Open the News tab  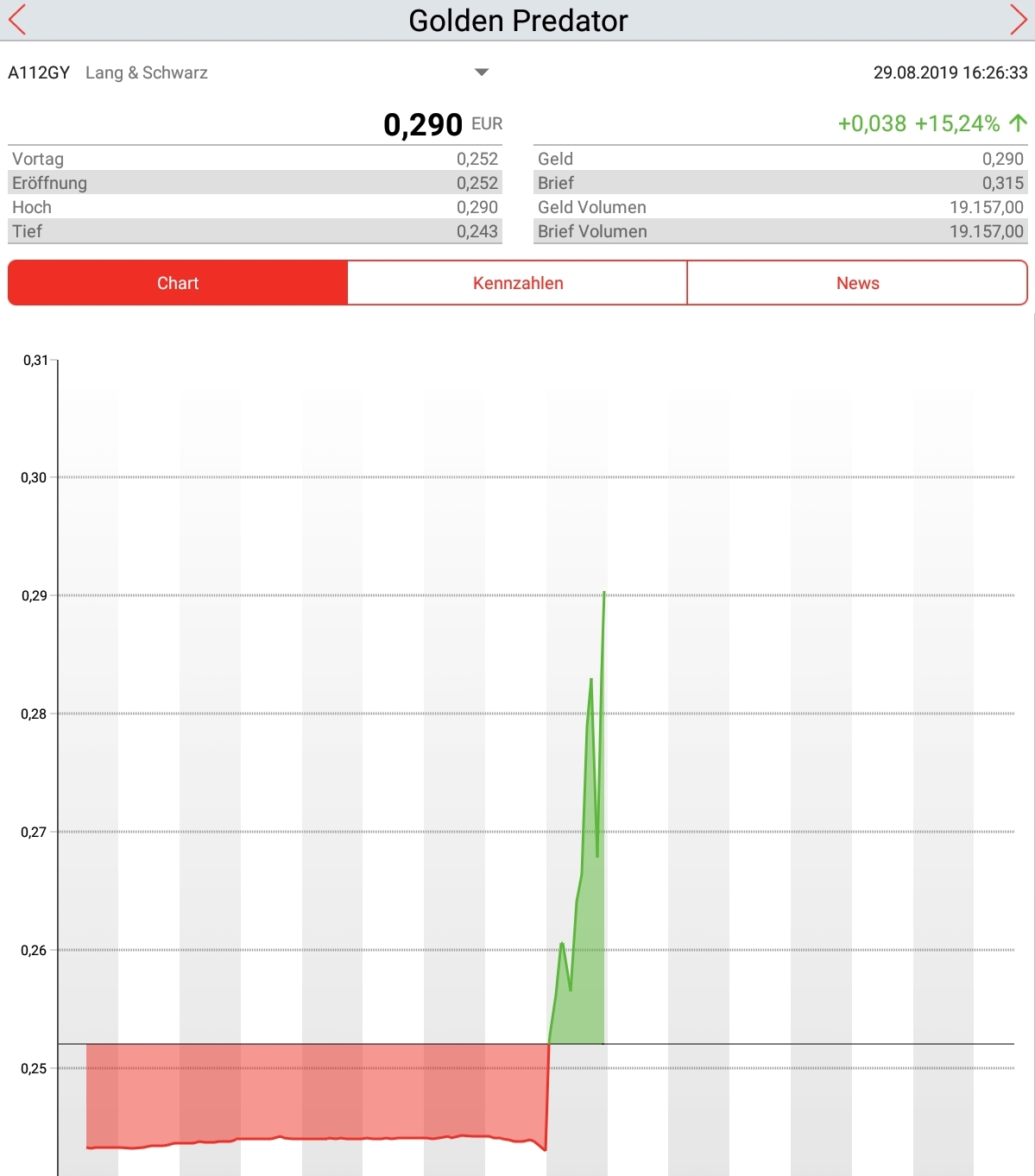[x=857, y=283]
